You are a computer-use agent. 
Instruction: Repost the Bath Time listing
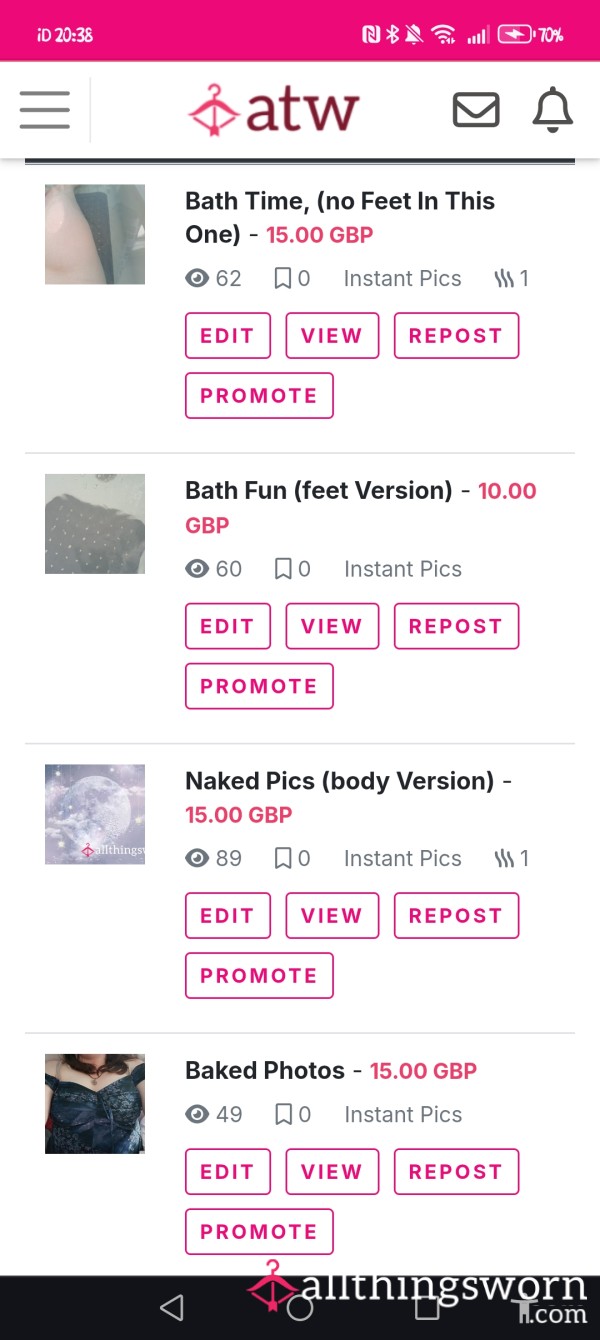click(456, 336)
